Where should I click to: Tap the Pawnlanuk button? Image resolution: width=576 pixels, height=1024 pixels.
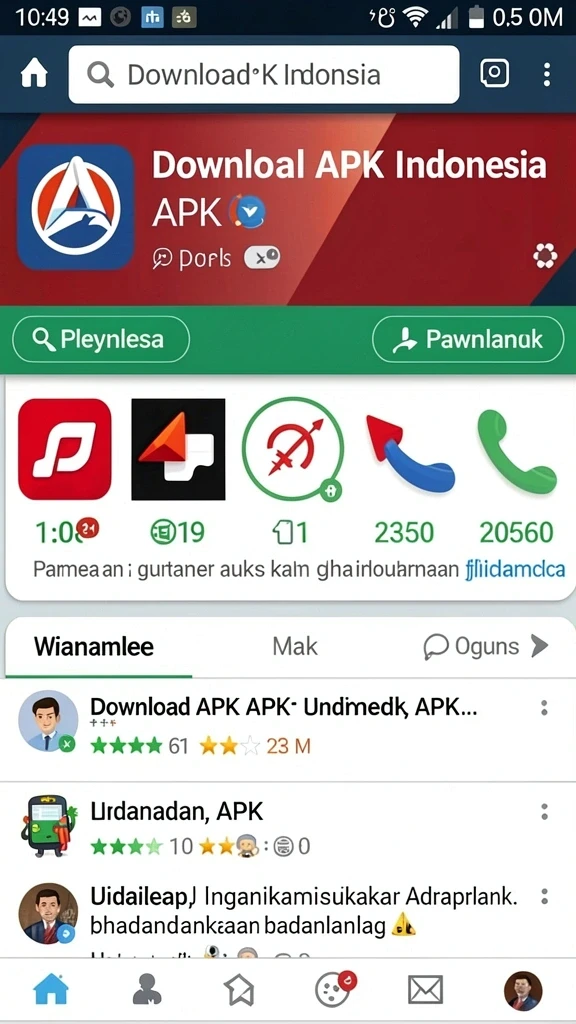click(x=468, y=340)
